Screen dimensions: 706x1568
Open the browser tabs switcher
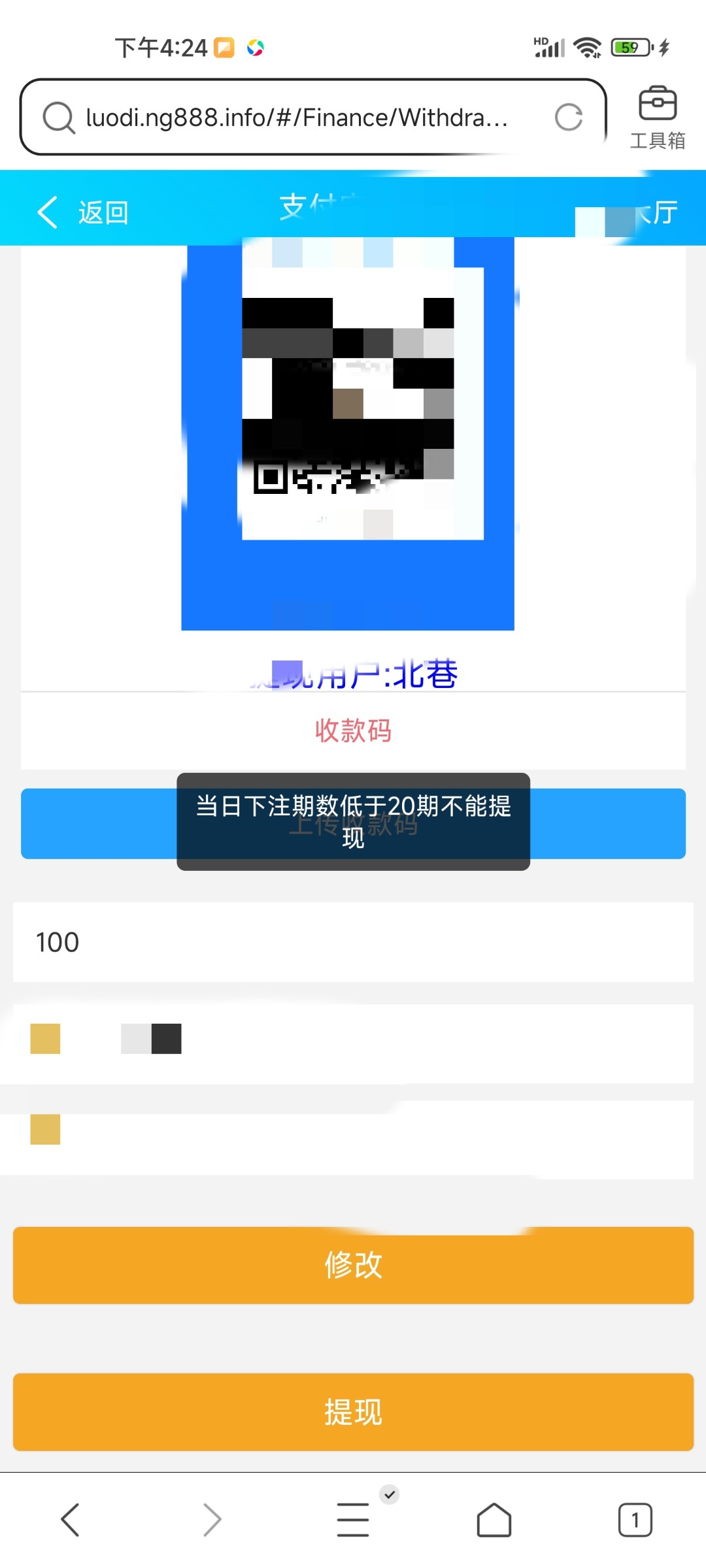coord(635,1520)
